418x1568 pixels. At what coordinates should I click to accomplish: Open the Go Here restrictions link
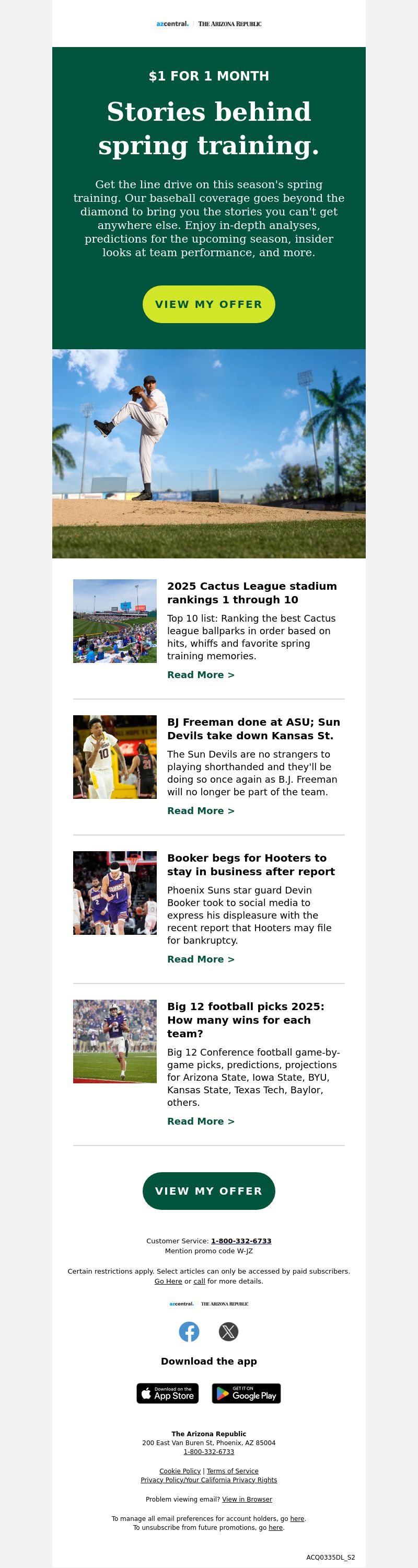point(168,1281)
